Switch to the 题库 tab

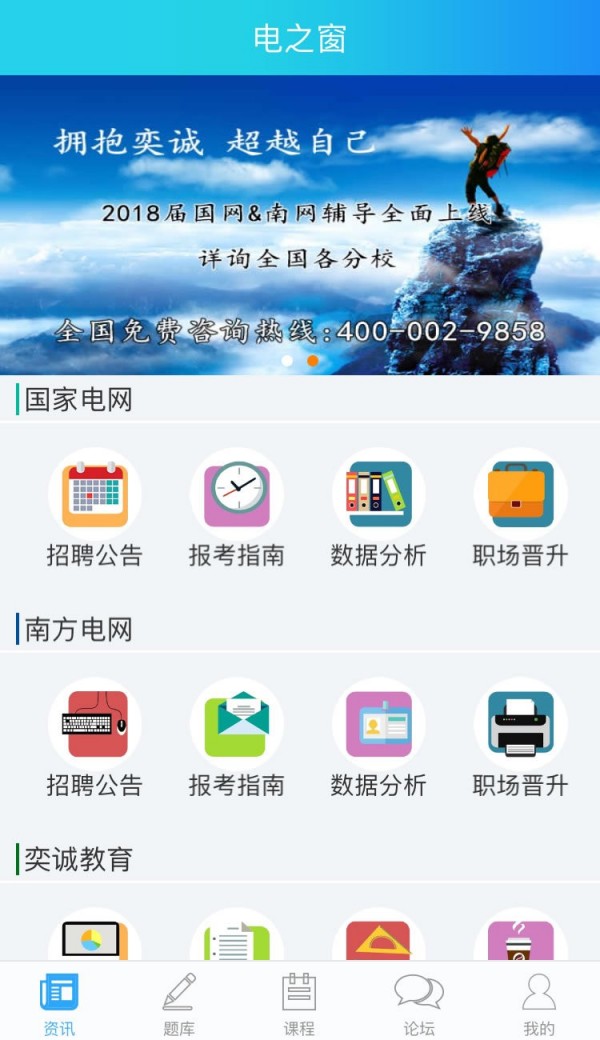coord(180,1002)
